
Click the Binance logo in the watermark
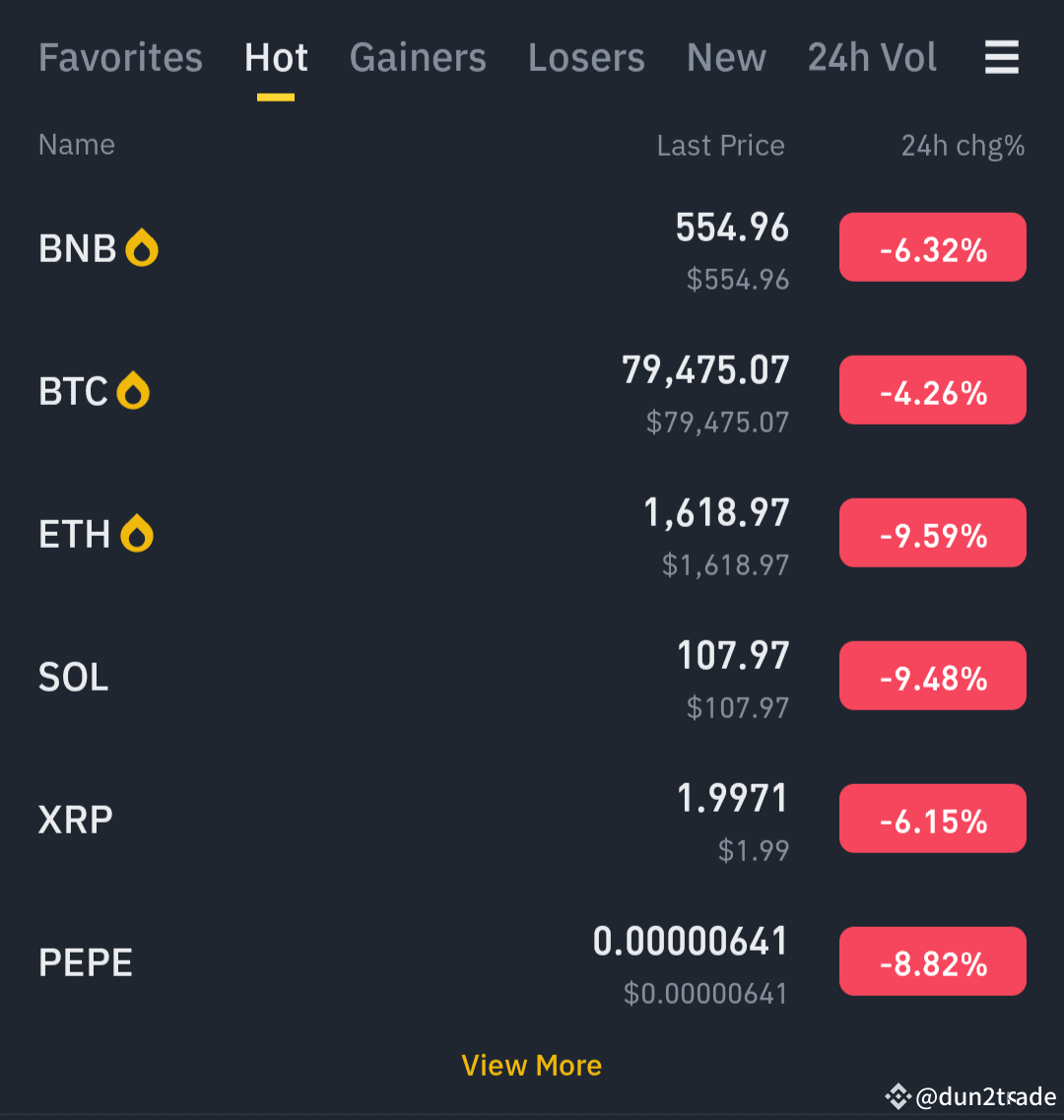(898, 1094)
